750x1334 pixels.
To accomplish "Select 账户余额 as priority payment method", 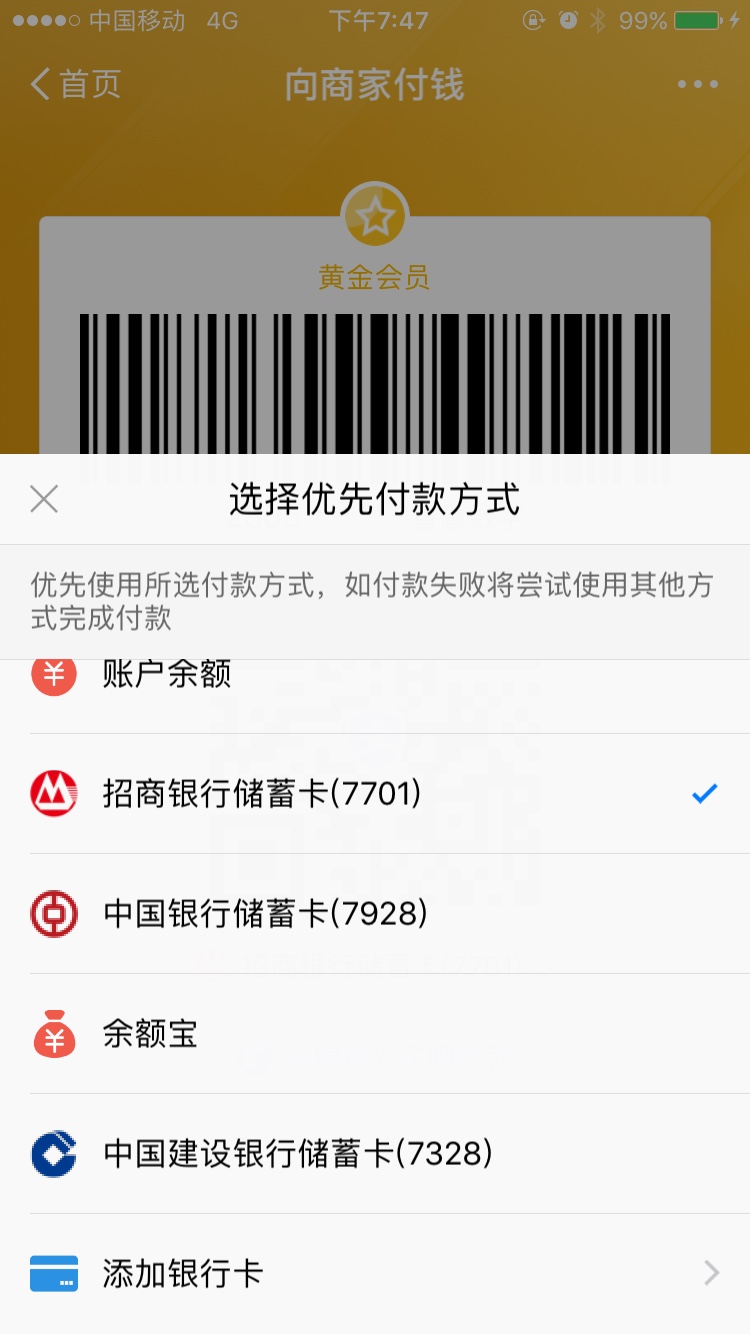I will click(375, 674).
